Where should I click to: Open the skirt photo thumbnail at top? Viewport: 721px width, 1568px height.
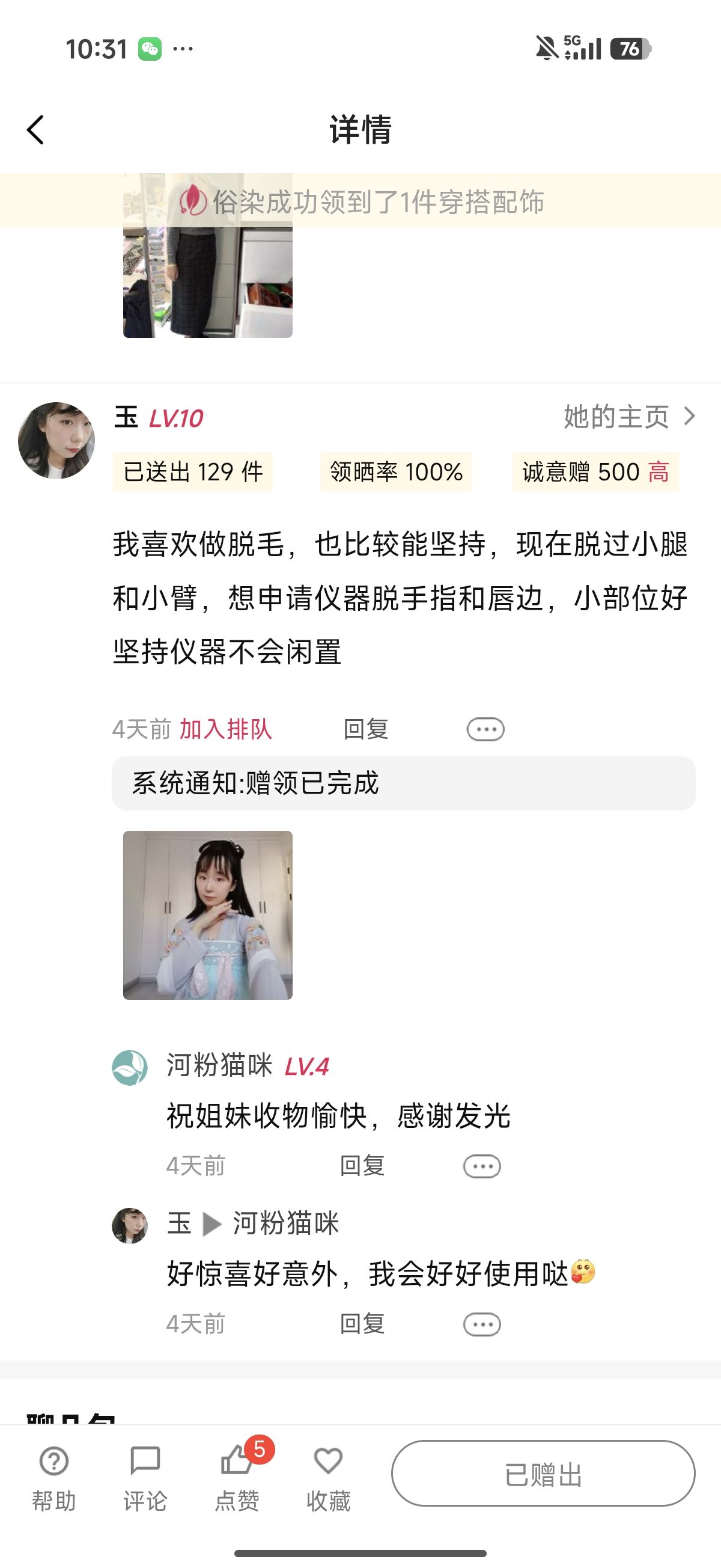tap(207, 280)
